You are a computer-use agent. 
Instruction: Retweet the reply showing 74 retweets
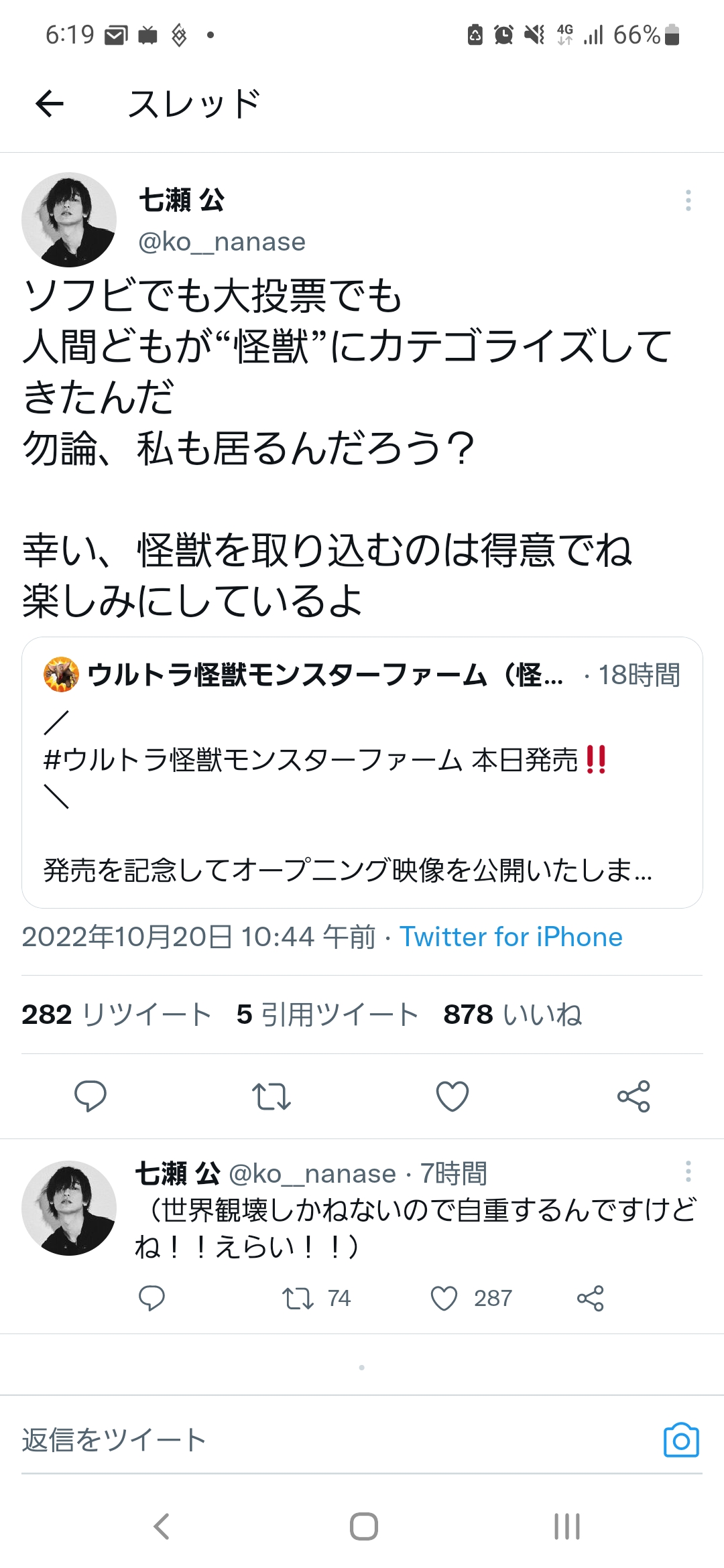(316, 1298)
